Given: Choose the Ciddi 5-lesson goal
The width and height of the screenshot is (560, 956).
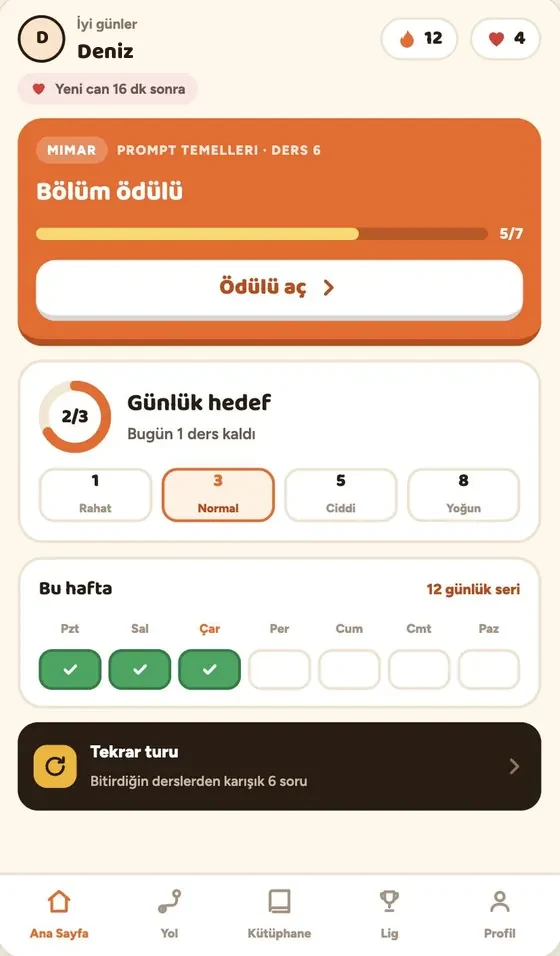Looking at the screenshot, I should pos(340,494).
